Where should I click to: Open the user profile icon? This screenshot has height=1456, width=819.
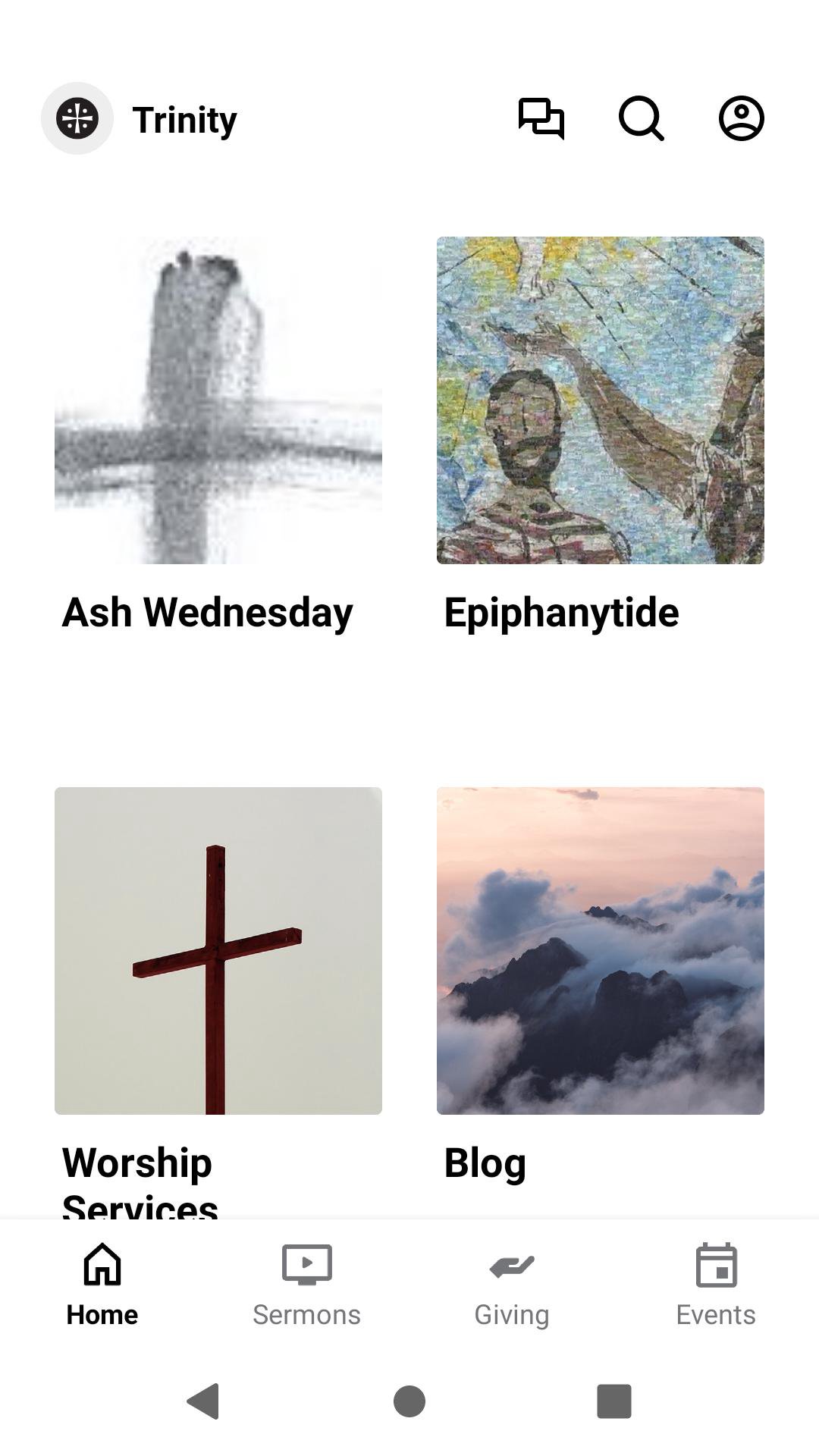(x=741, y=118)
